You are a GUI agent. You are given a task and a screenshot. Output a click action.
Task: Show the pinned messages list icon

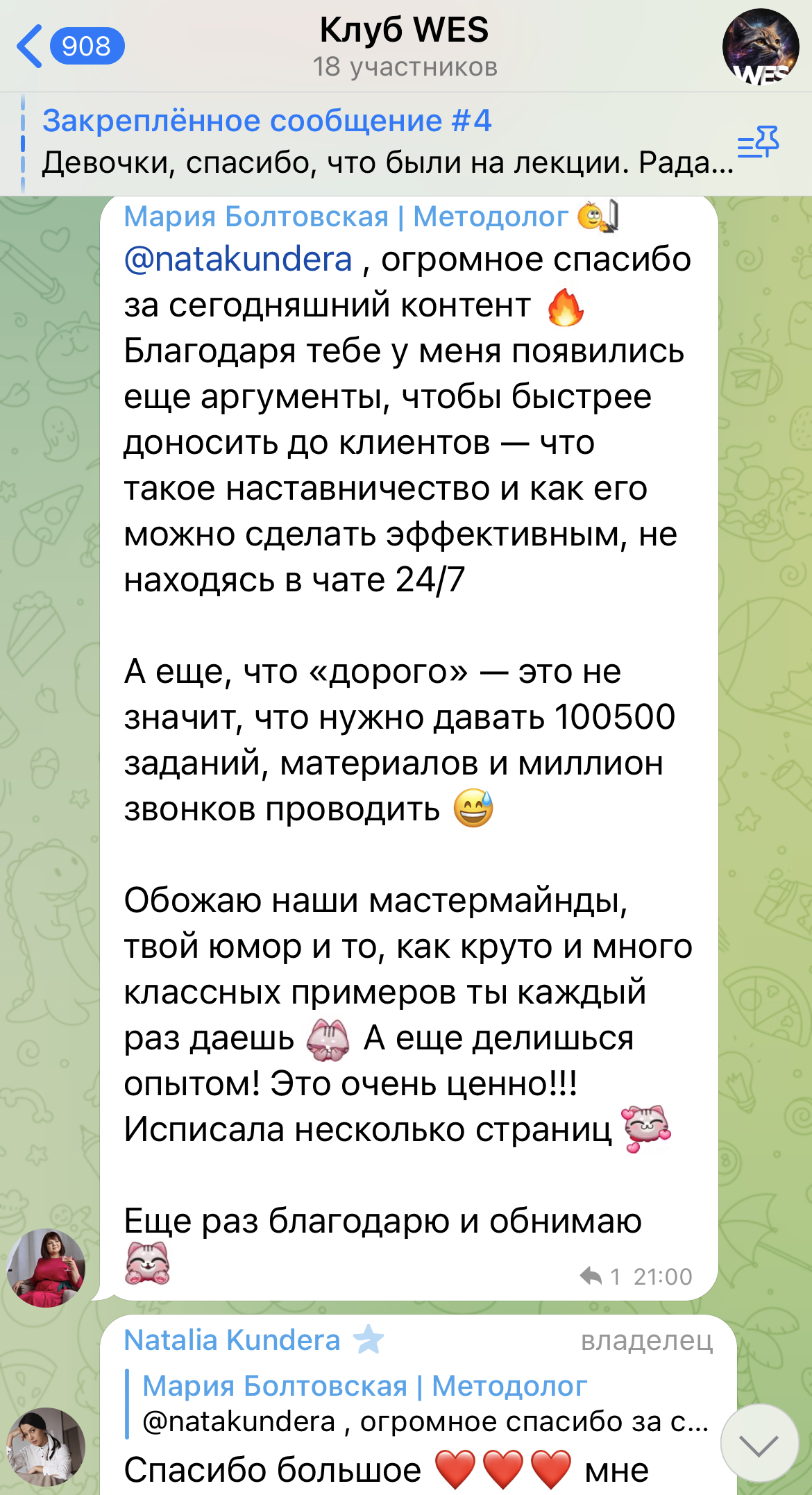[758, 142]
